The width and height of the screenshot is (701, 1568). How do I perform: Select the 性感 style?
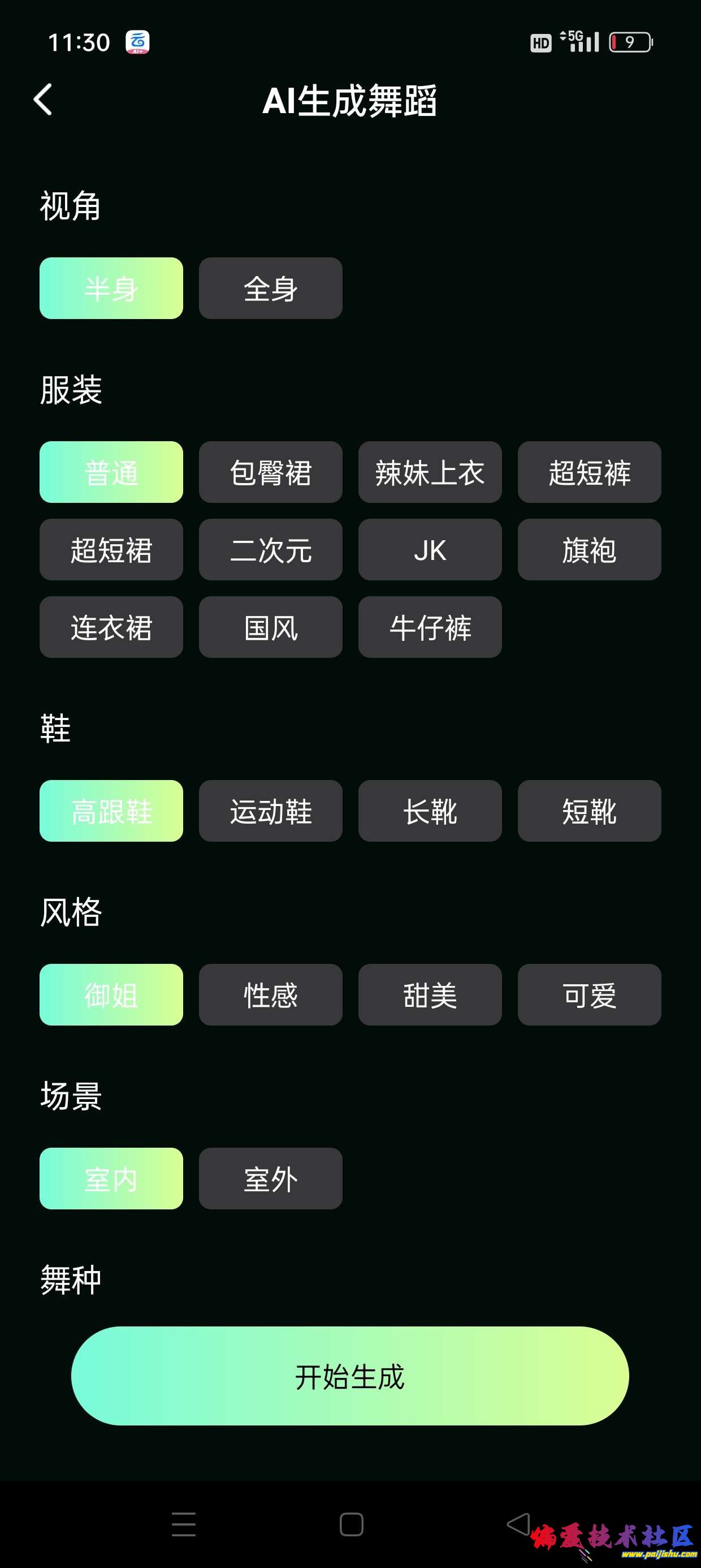pos(270,996)
